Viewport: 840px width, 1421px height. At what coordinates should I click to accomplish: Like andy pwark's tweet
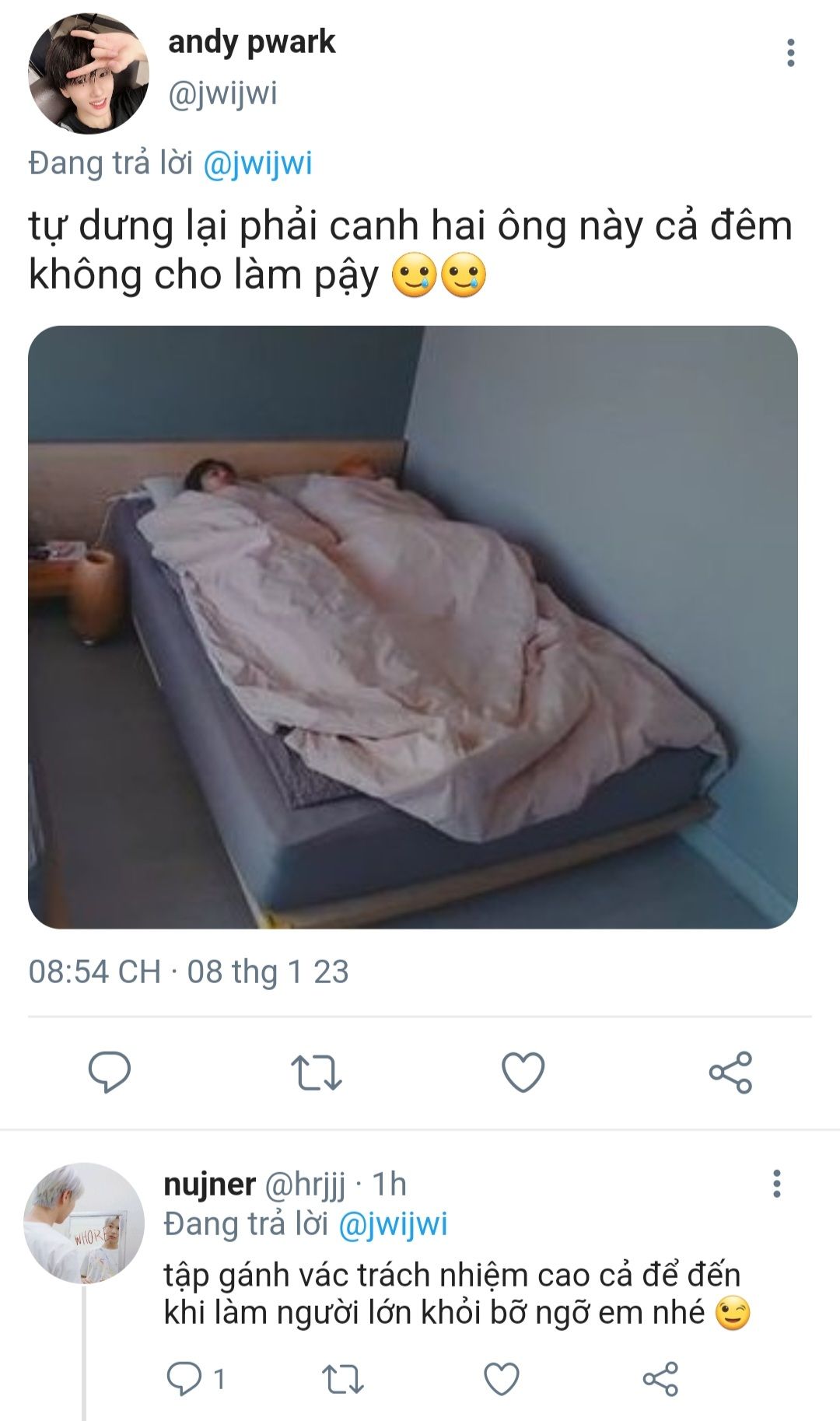point(523,1072)
